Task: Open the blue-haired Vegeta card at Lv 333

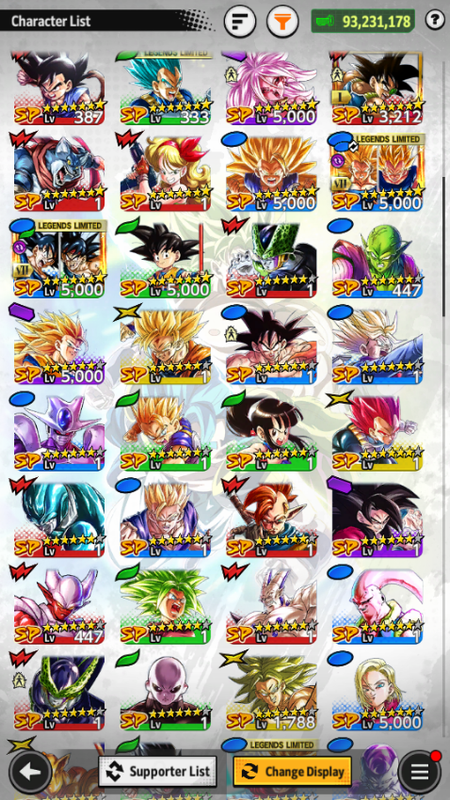Action: (x=165, y=88)
